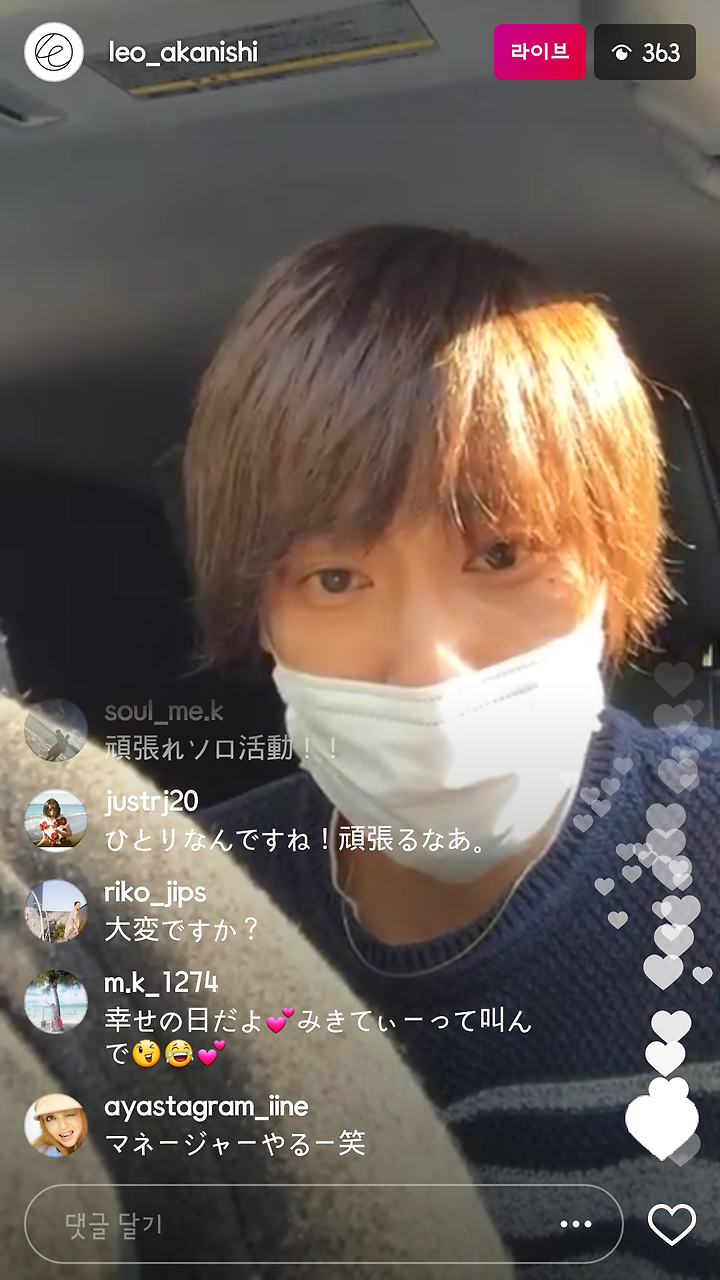Send a heart like

[x=671, y=1225]
